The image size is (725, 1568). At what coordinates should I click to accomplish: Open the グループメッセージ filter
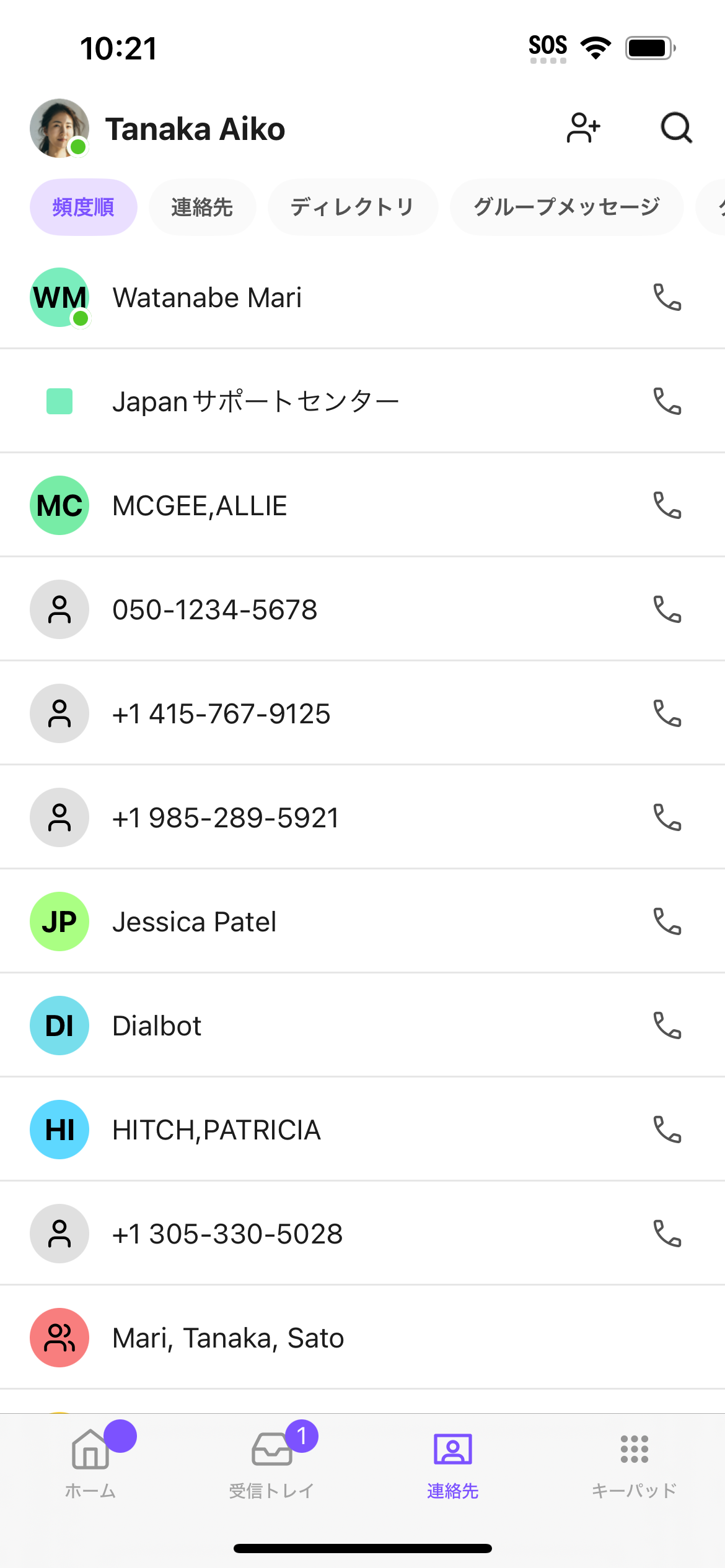(x=566, y=207)
